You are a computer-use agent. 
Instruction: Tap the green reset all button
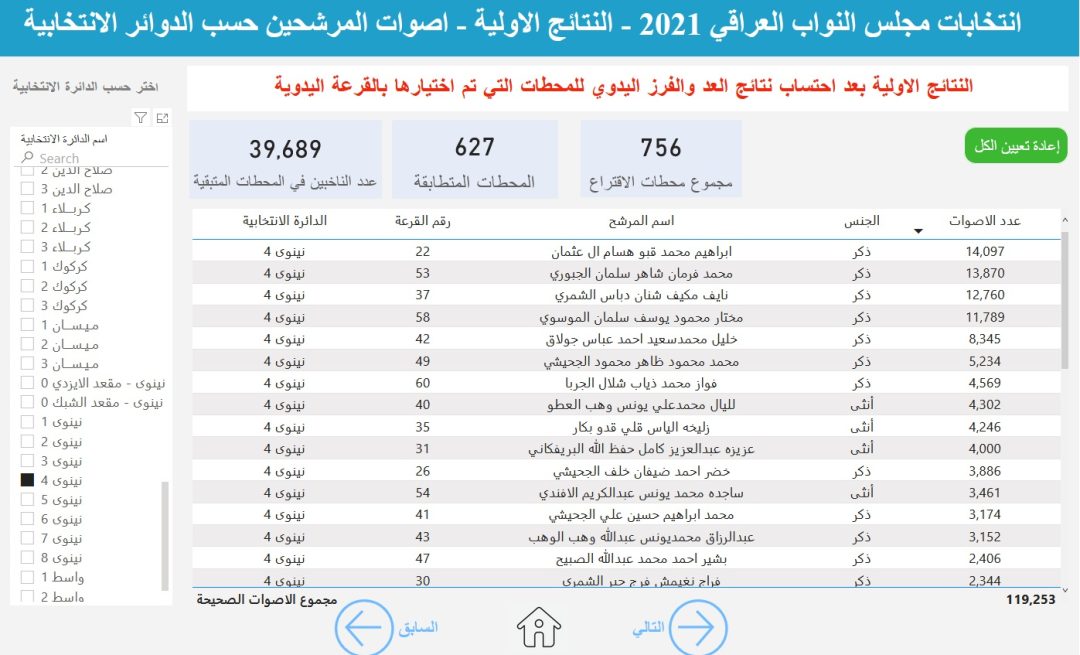click(1015, 146)
